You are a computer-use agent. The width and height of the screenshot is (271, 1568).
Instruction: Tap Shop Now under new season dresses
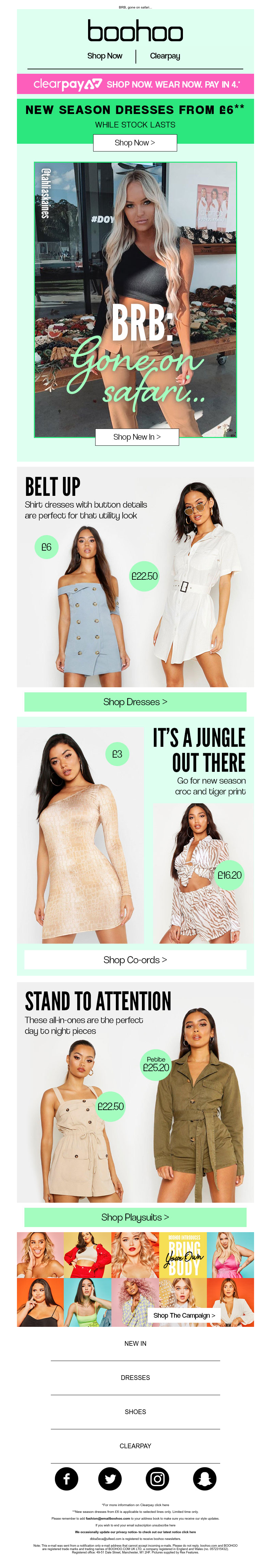(x=134, y=142)
